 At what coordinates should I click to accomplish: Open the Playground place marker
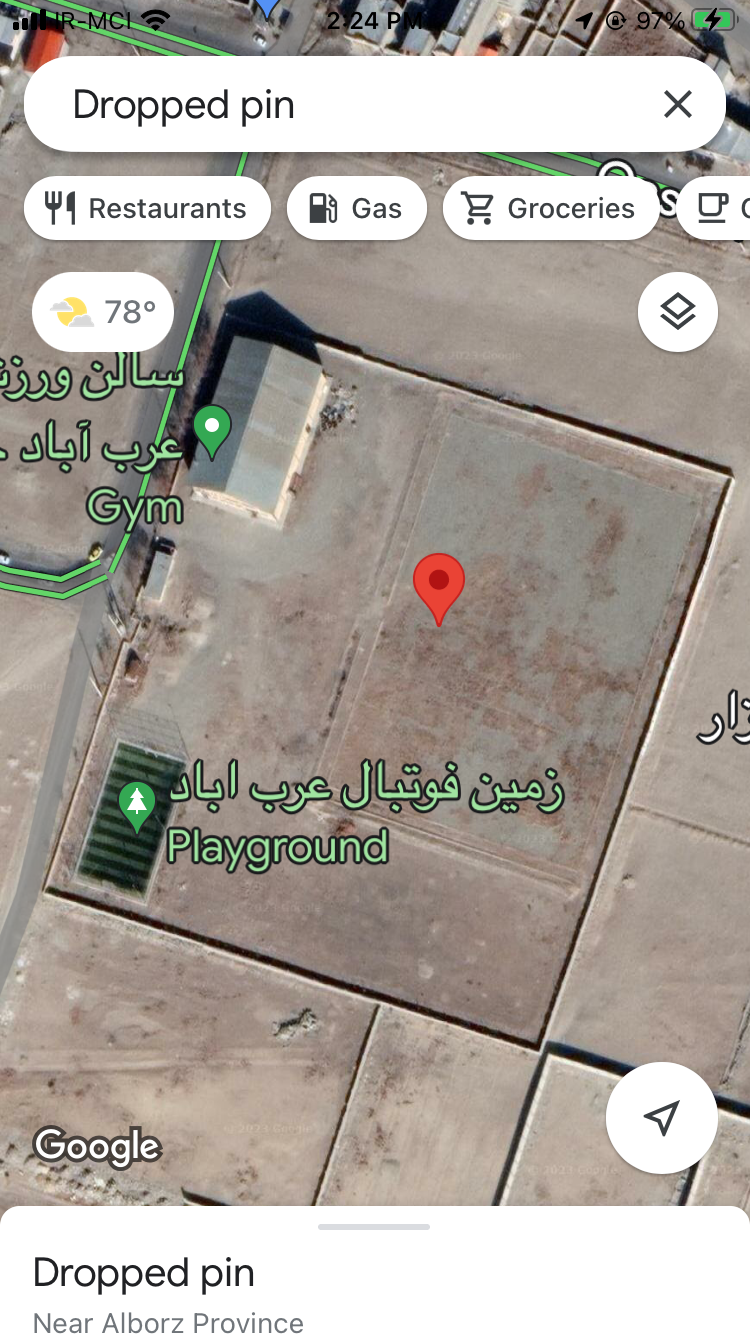pyautogui.click(x=137, y=806)
